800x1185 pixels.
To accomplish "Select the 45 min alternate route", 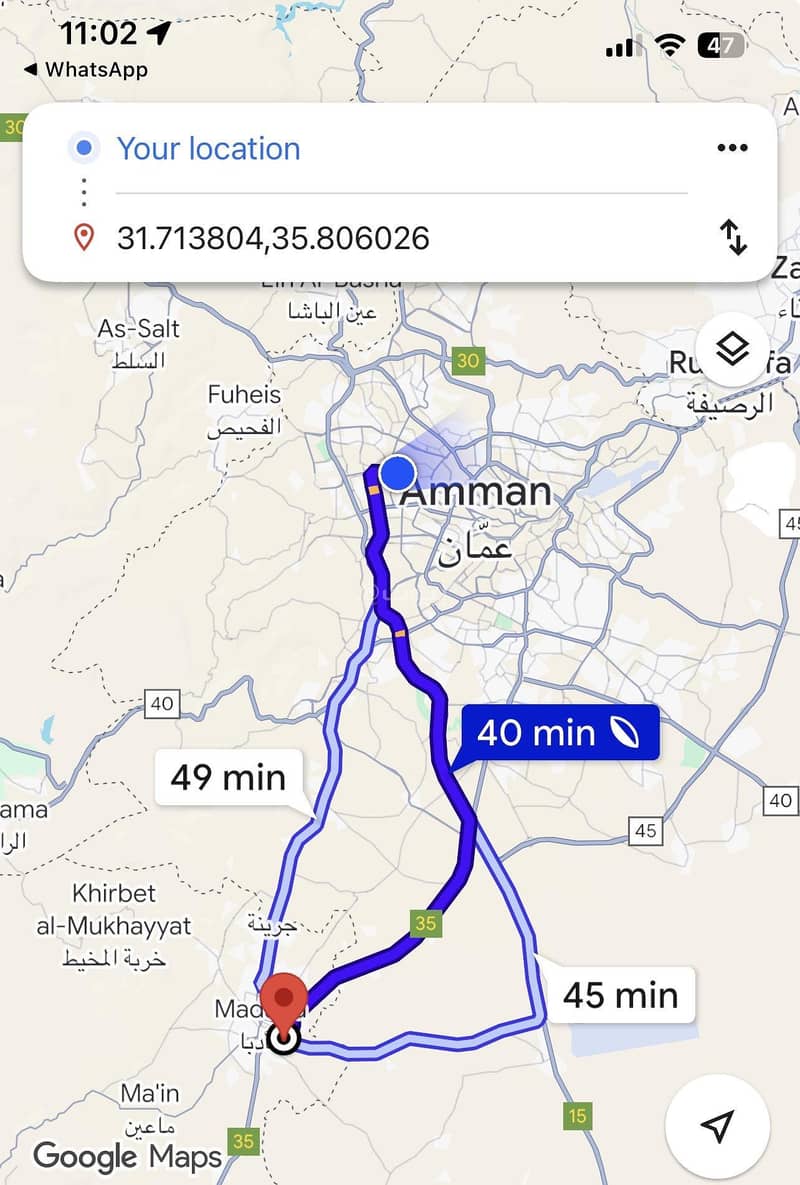I will tap(620, 995).
